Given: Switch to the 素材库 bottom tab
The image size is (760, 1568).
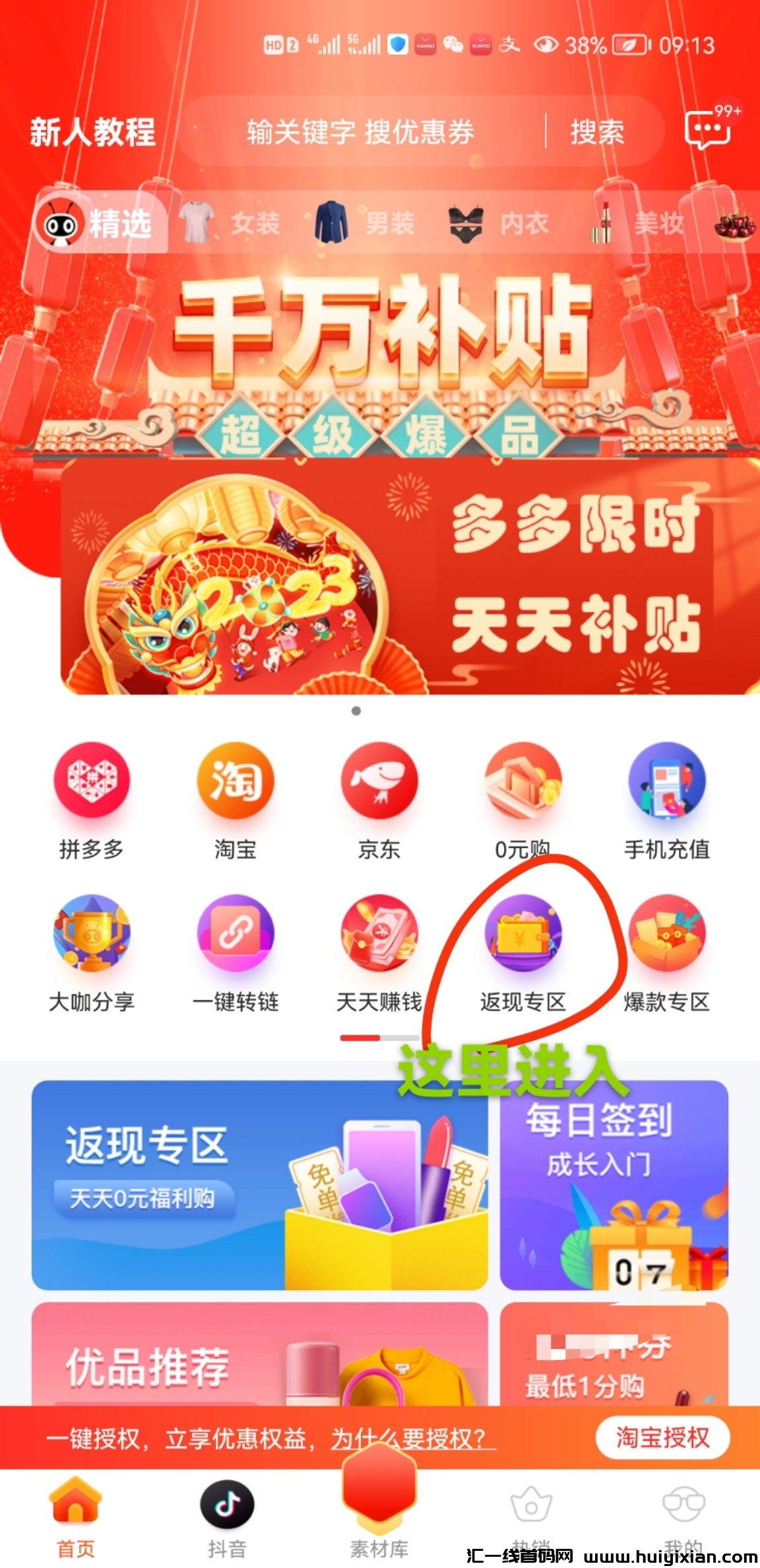Looking at the screenshot, I should 379,1511.
